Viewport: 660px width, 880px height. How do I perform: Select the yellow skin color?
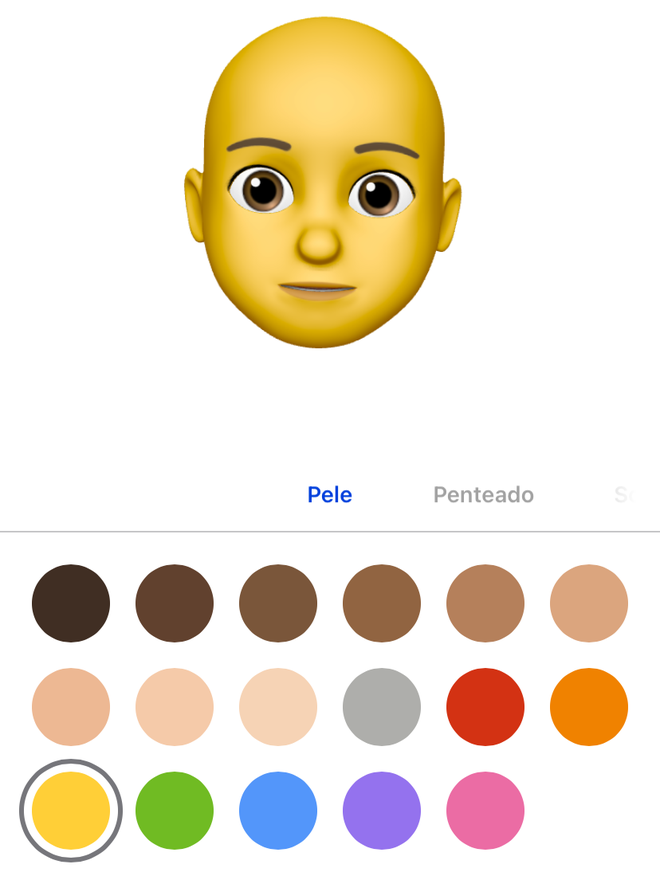(x=71, y=810)
